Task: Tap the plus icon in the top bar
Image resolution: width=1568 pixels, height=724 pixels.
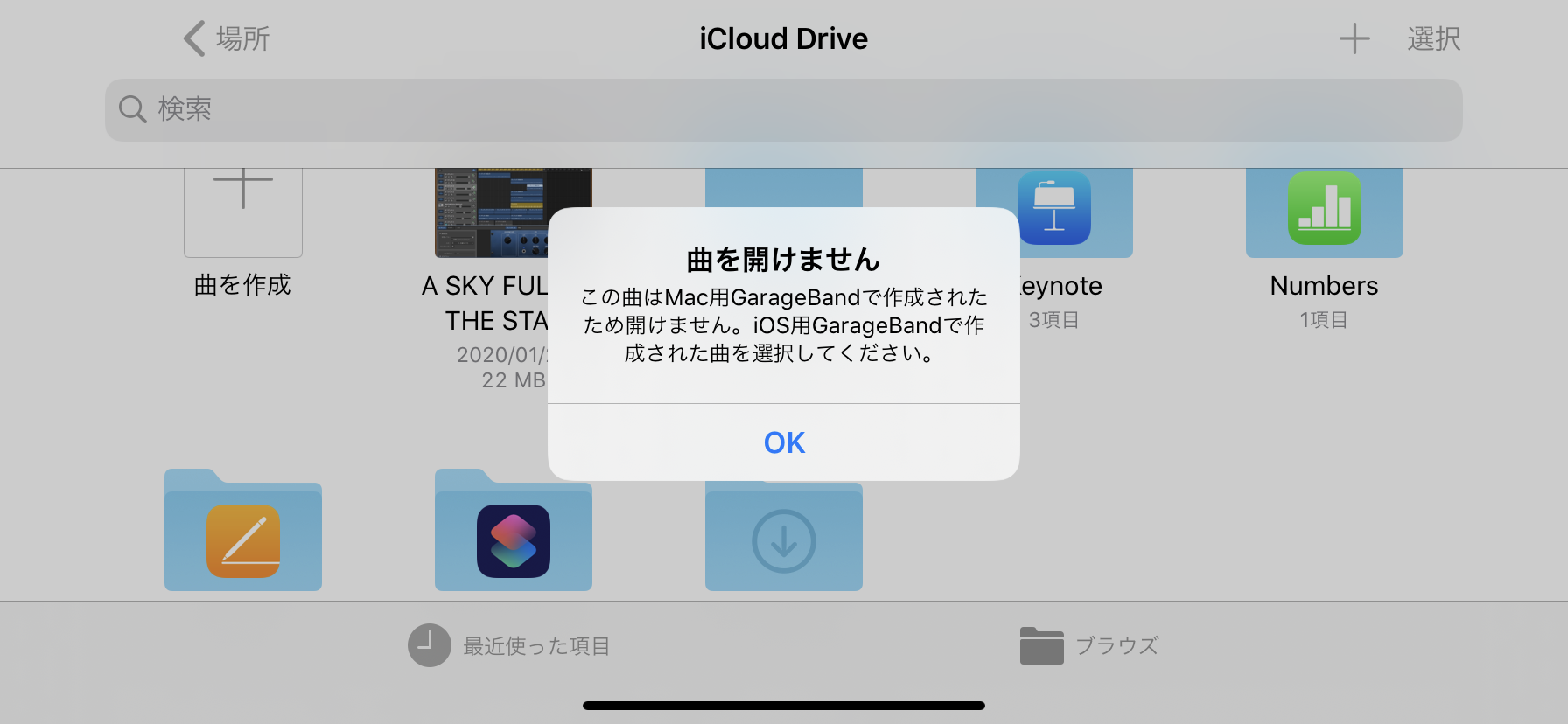Action: click(1354, 38)
